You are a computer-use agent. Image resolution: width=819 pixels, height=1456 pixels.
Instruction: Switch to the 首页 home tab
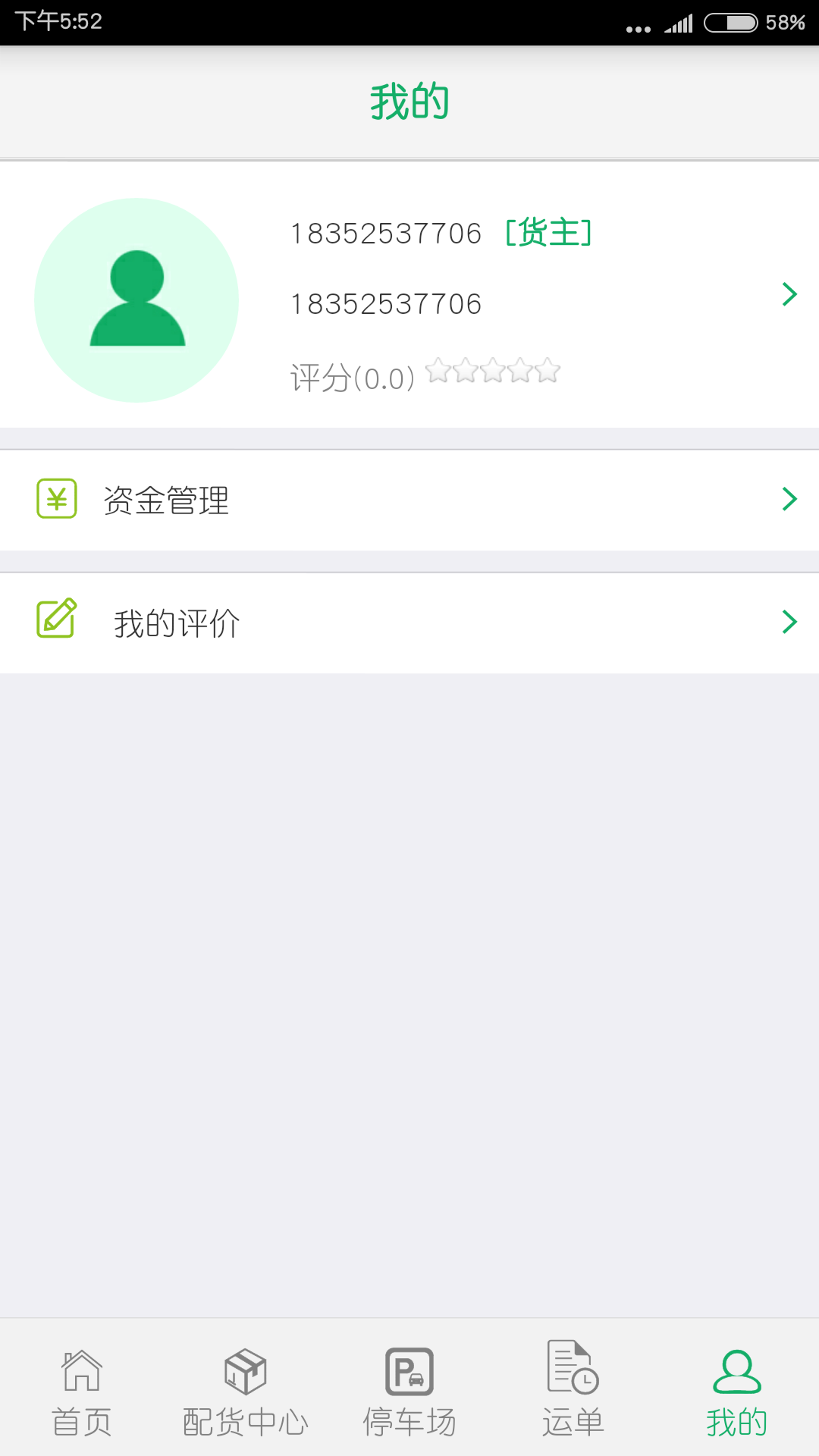coord(82,1392)
